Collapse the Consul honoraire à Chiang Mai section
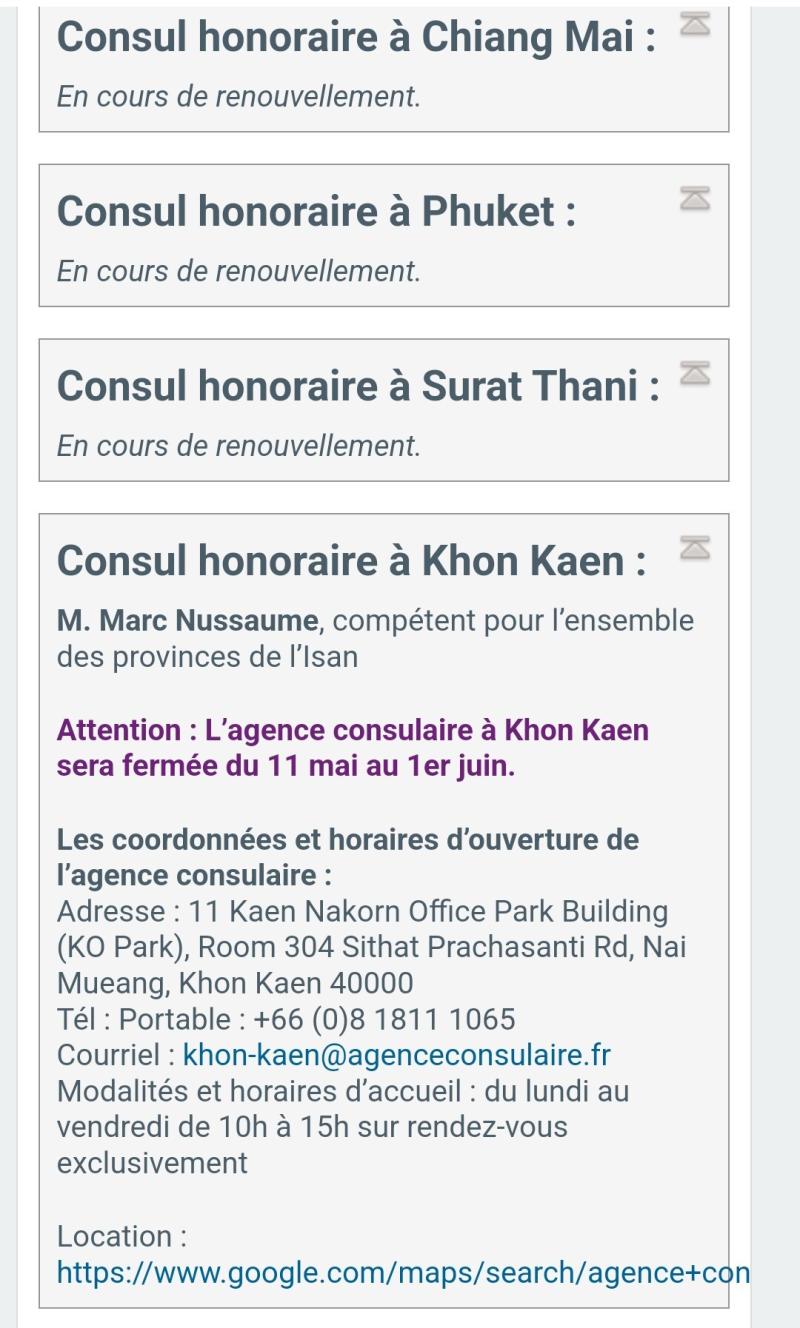The image size is (800, 1328). pos(694,23)
